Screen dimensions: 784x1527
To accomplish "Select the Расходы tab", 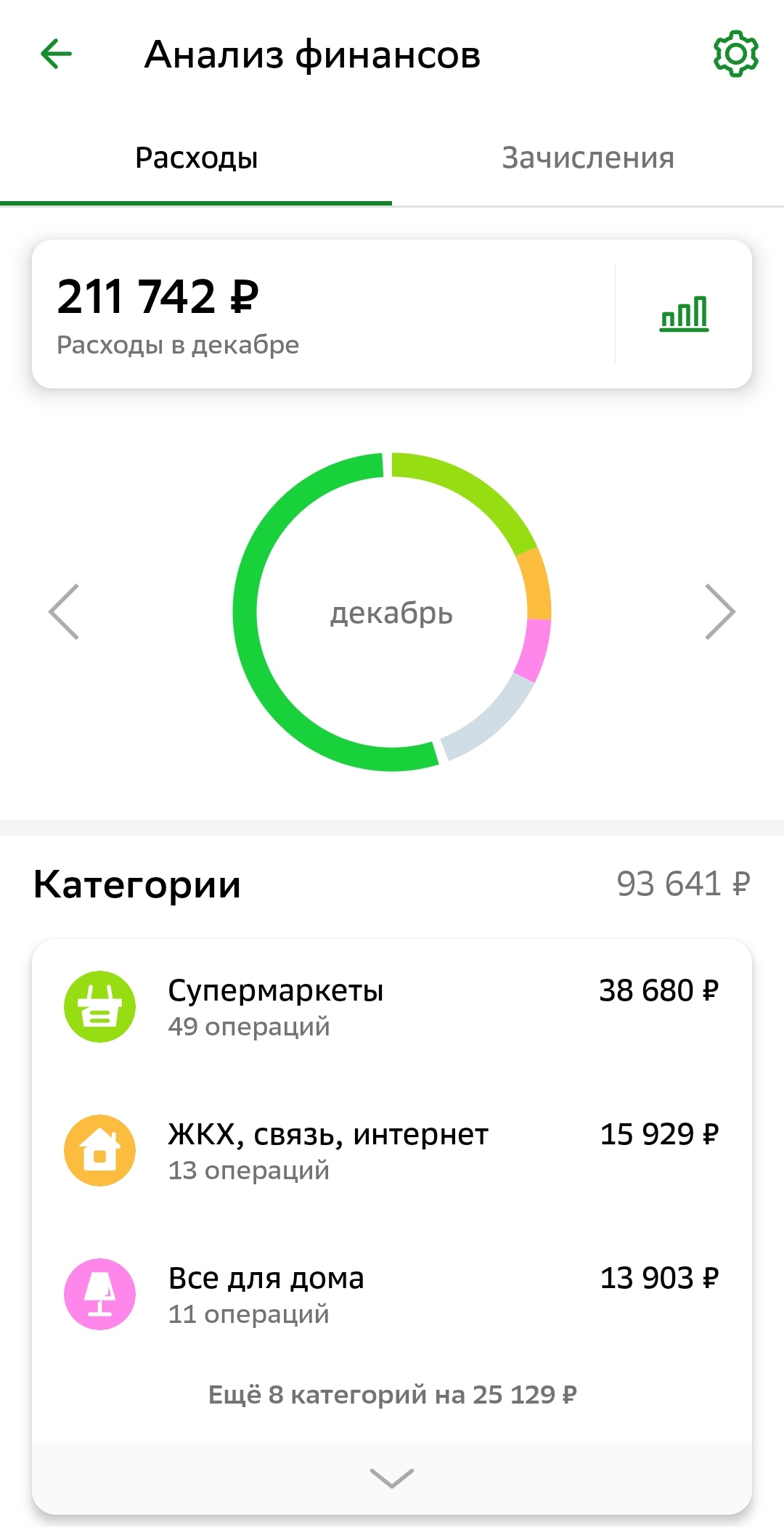I will [196, 158].
